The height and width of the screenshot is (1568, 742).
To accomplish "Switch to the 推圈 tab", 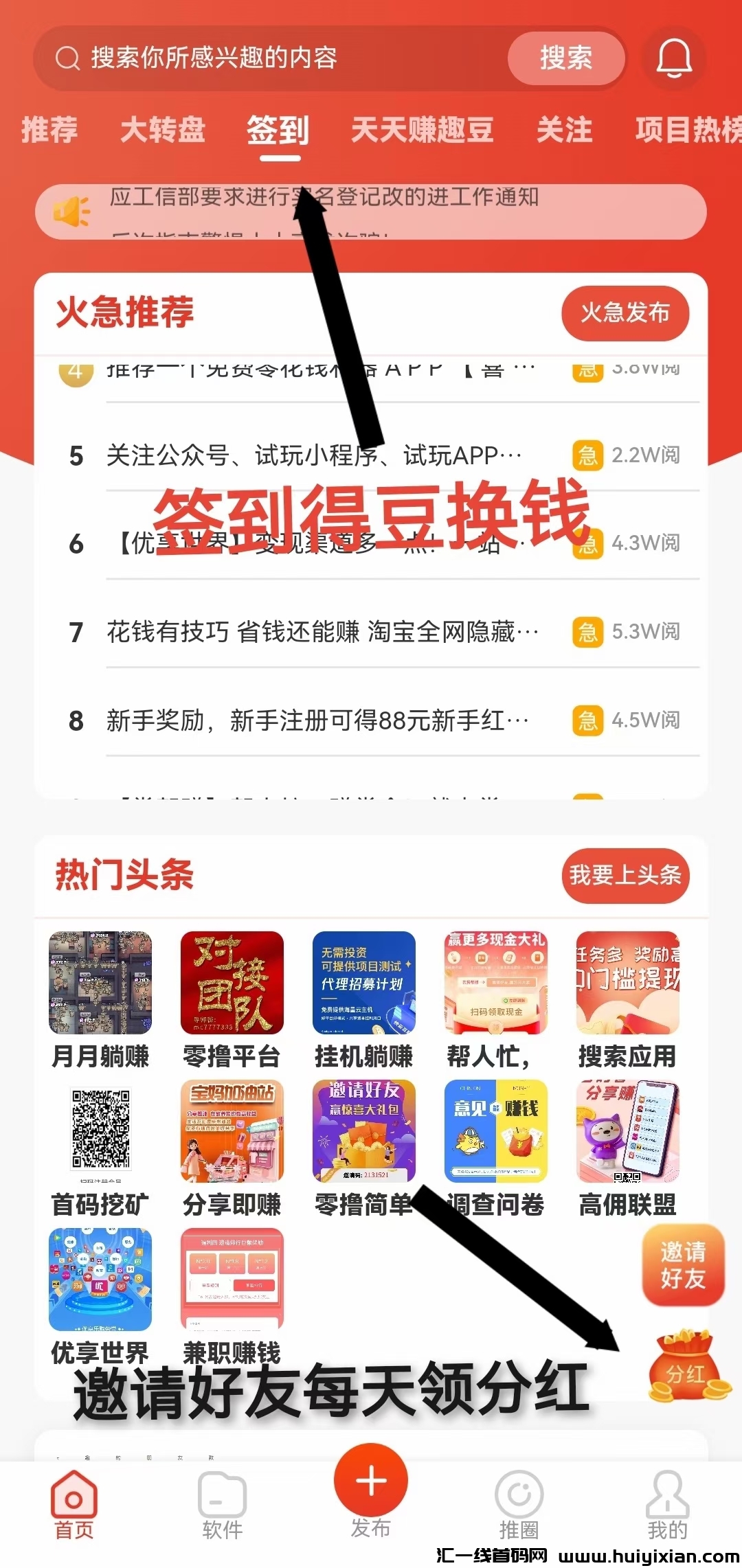I will click(519, 1504).
